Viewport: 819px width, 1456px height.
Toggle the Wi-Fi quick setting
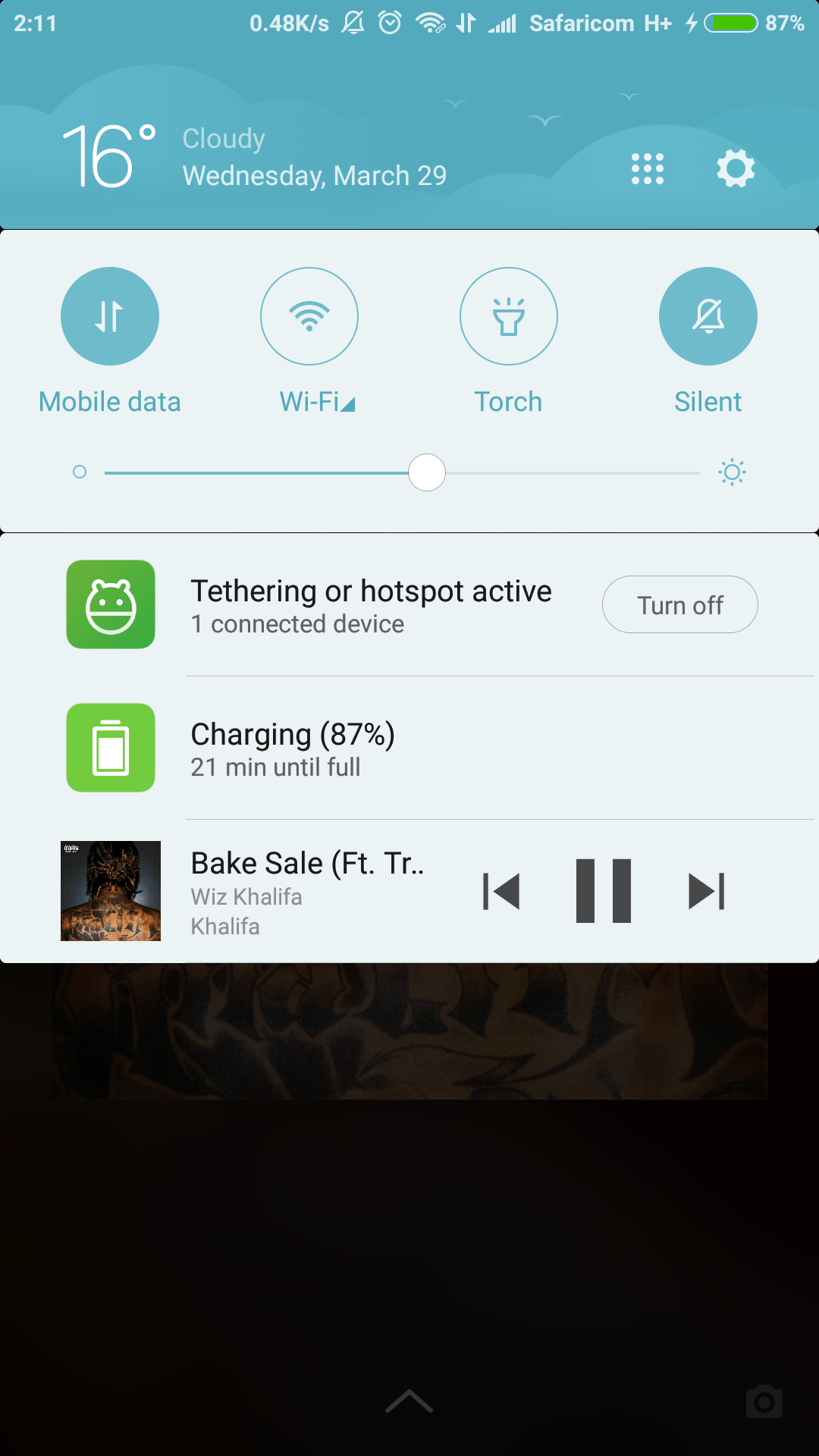309,316
